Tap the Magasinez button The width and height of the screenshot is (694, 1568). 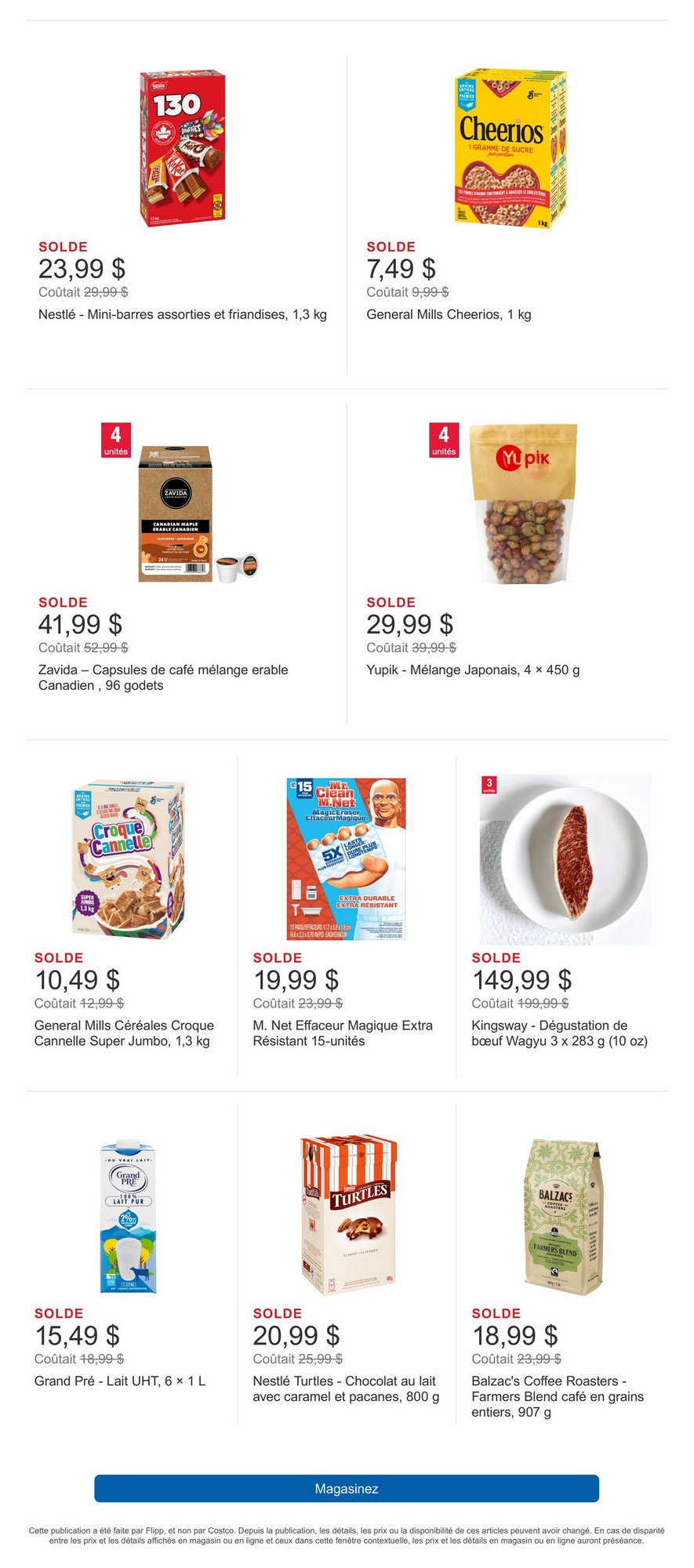point(347,1488)
